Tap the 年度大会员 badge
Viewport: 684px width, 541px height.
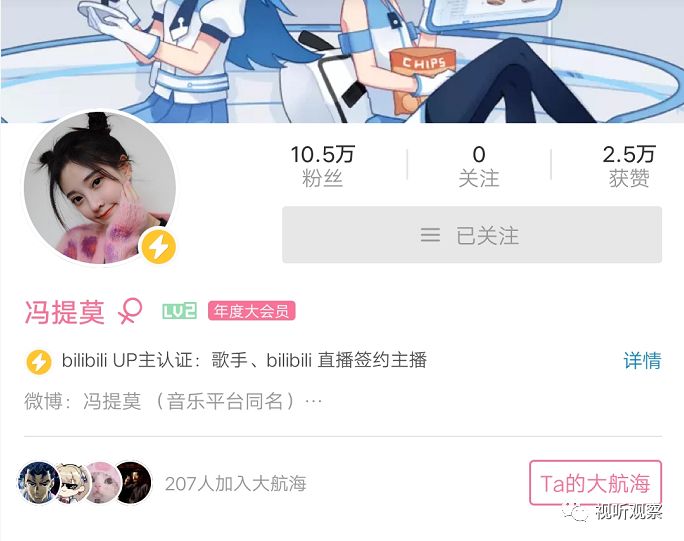tap(251, 312)
